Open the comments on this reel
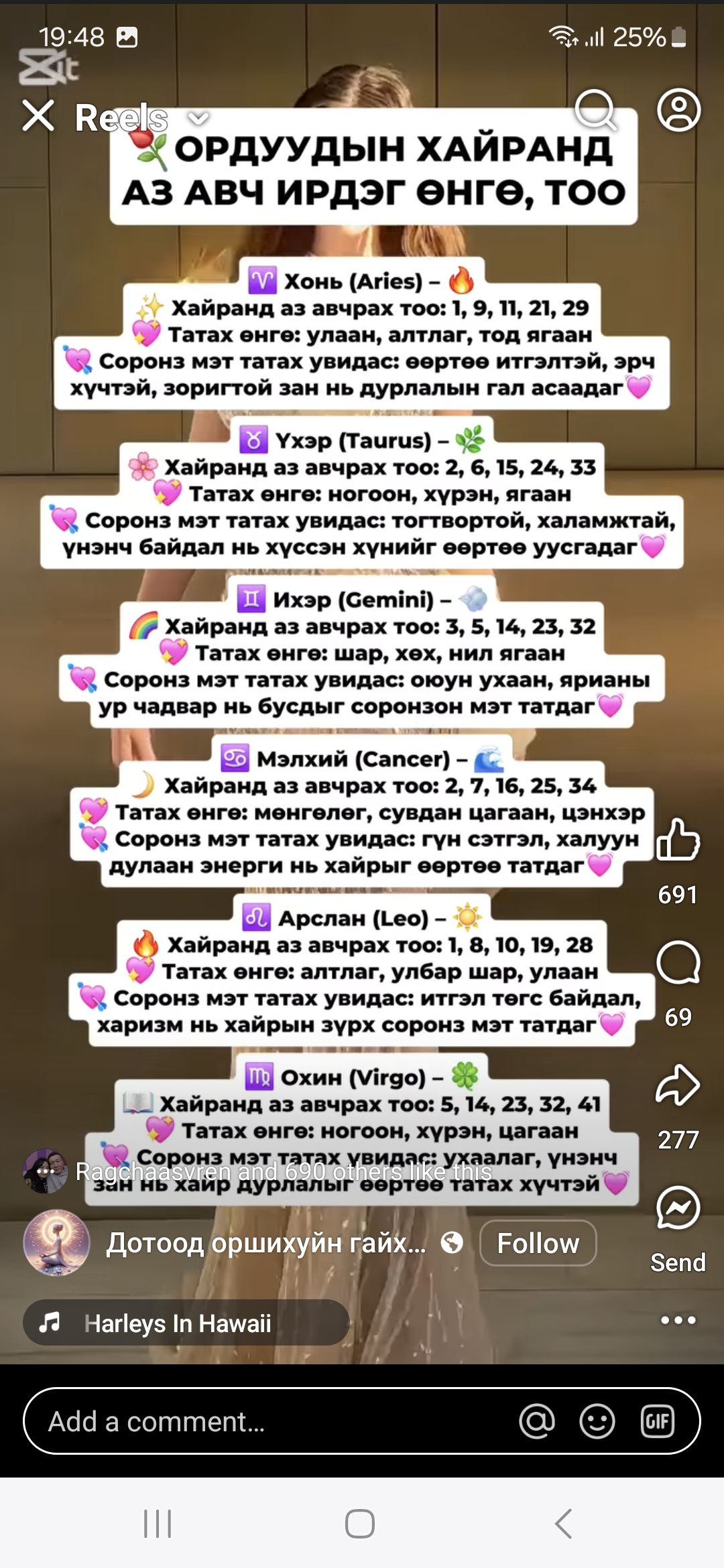724x1568 pixels. pos(678,964)
